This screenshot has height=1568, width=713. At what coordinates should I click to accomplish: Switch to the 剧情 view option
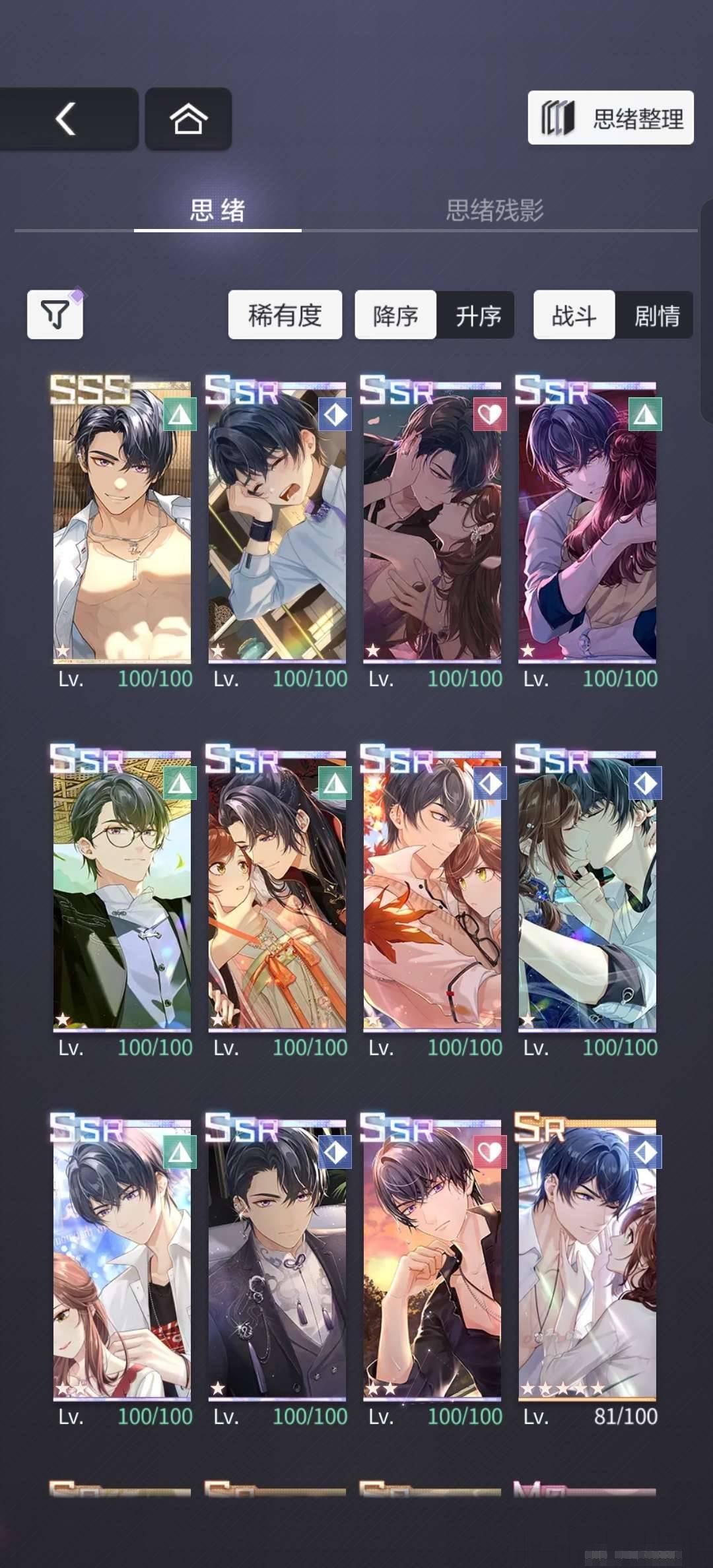[x=656, y=316]
